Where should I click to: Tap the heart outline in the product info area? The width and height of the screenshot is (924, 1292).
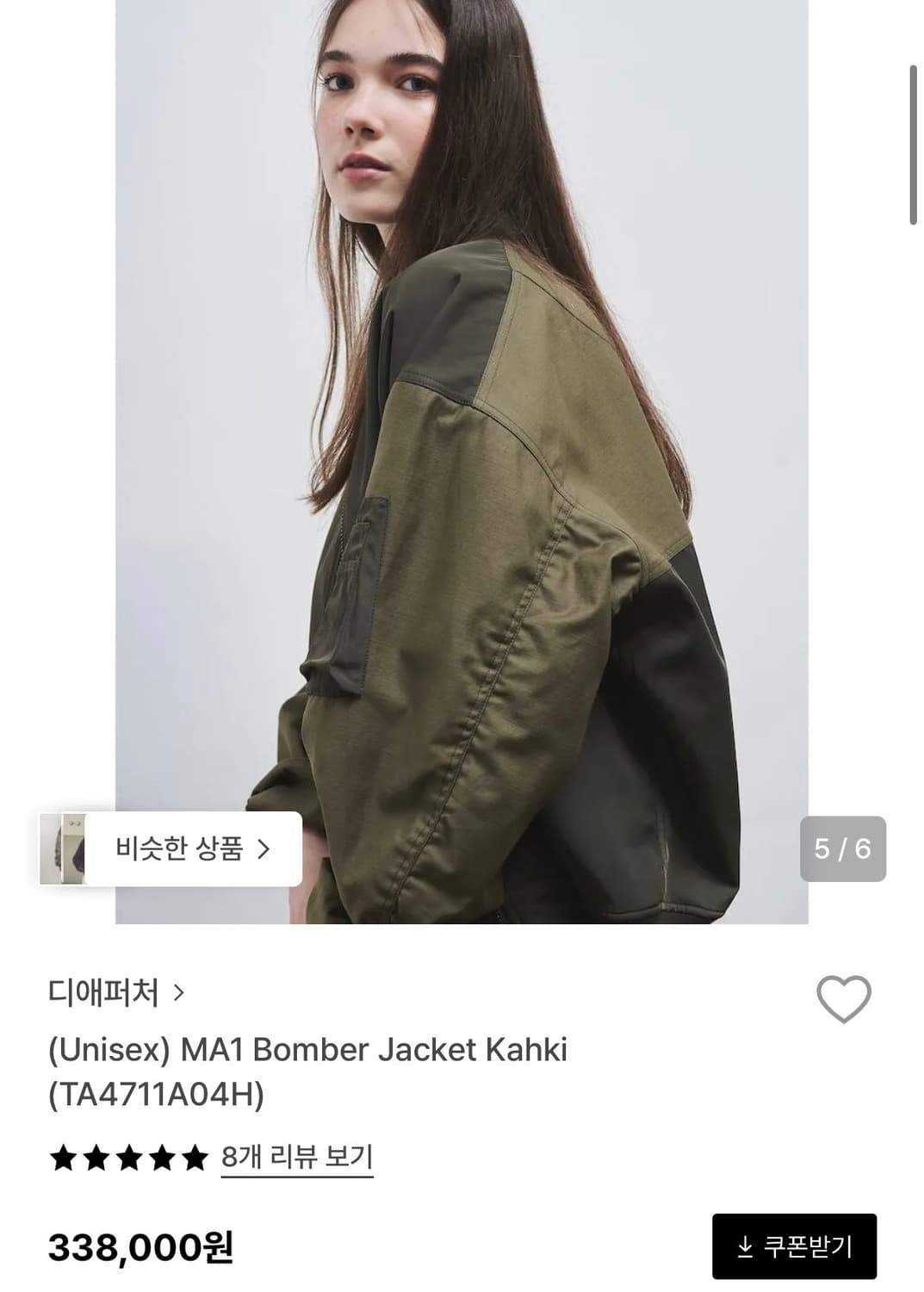(845, 997)
